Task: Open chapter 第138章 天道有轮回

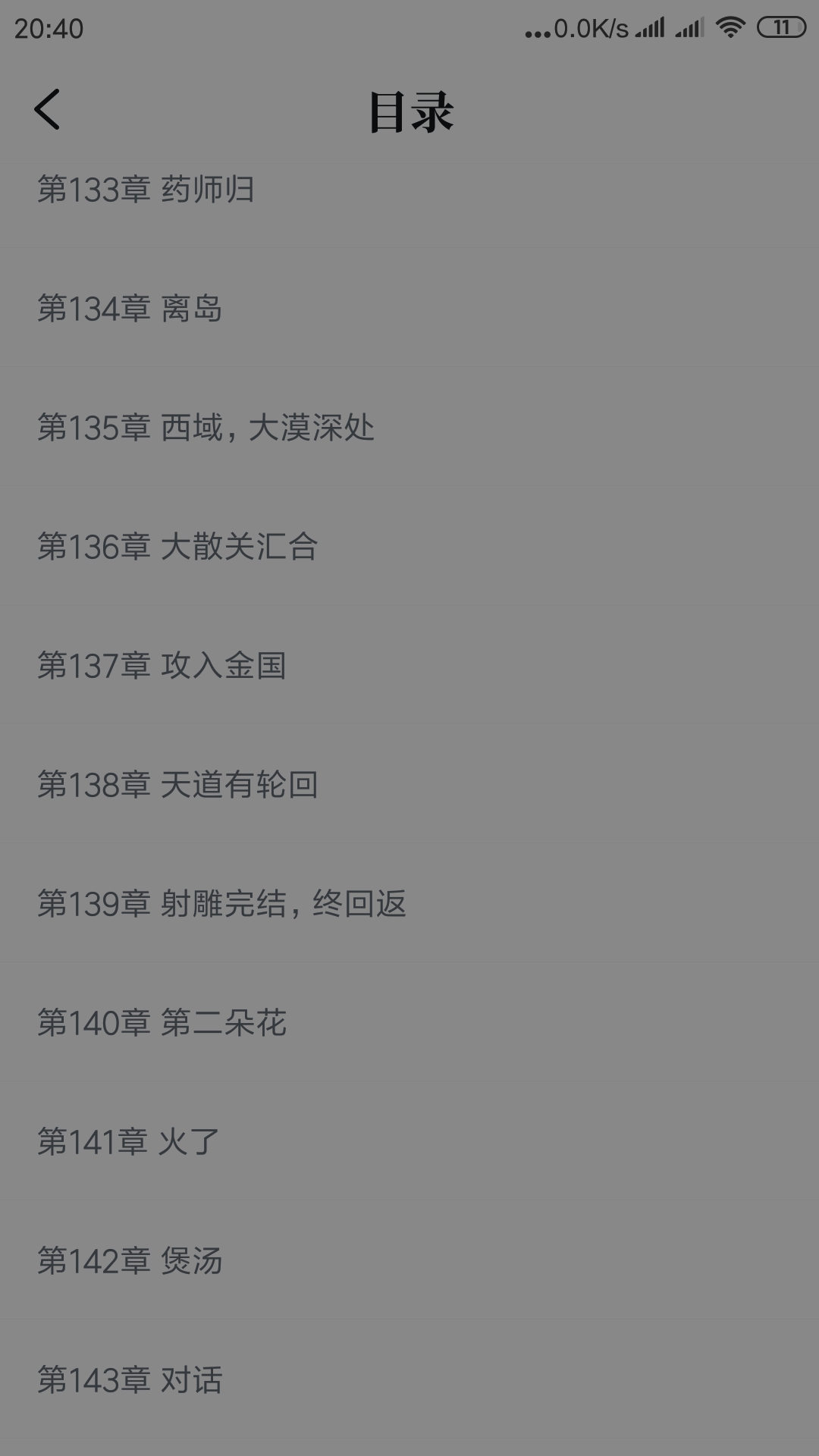Action: (409, 784)
